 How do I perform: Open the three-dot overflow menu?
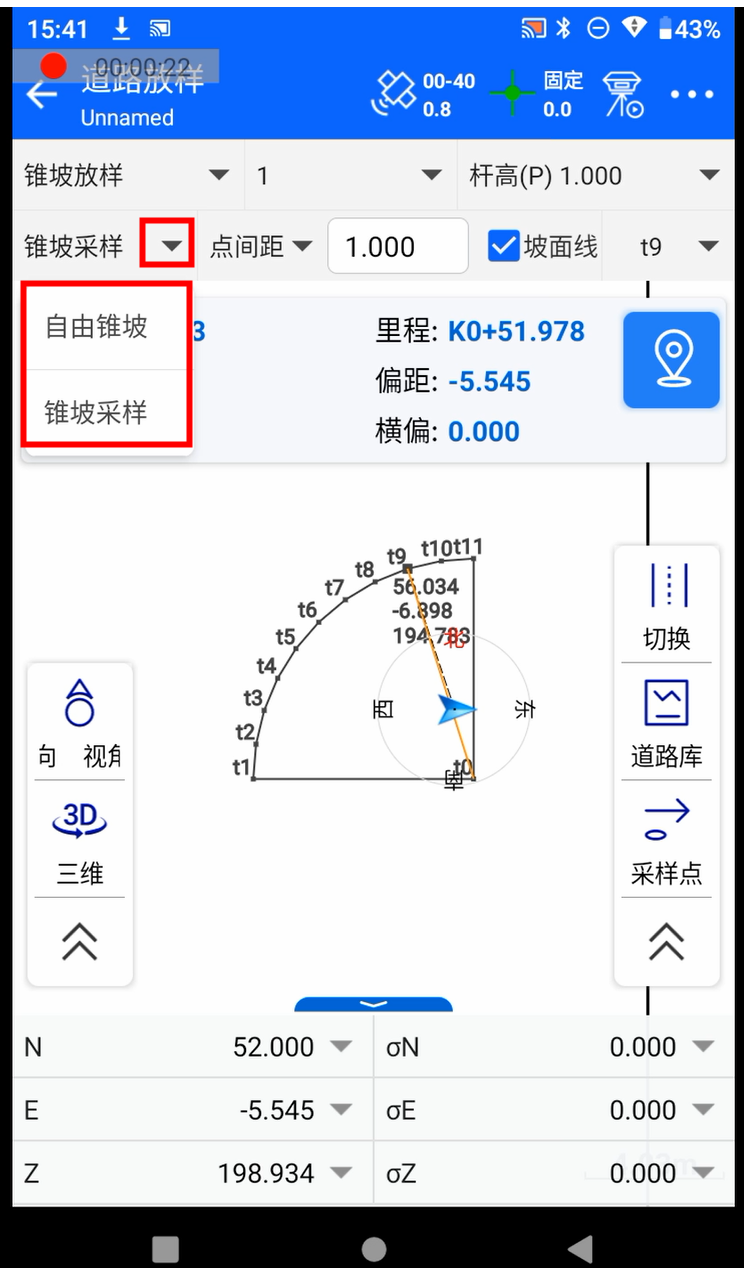tap(692, 95)
